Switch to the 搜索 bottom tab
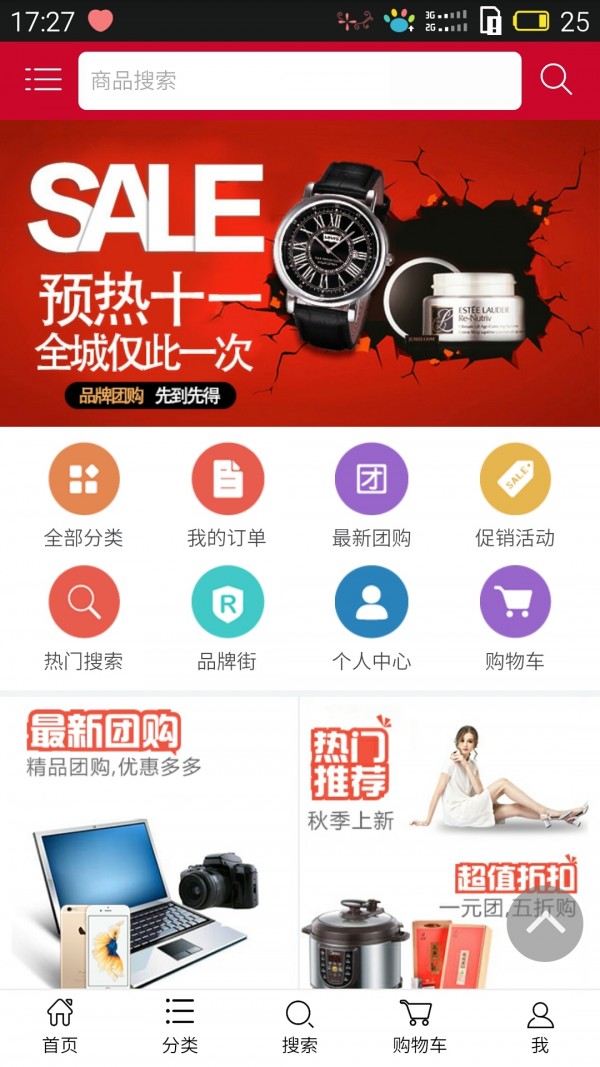The width and height of the screenshot is (600, 1067). click(x=299, y=1027)
